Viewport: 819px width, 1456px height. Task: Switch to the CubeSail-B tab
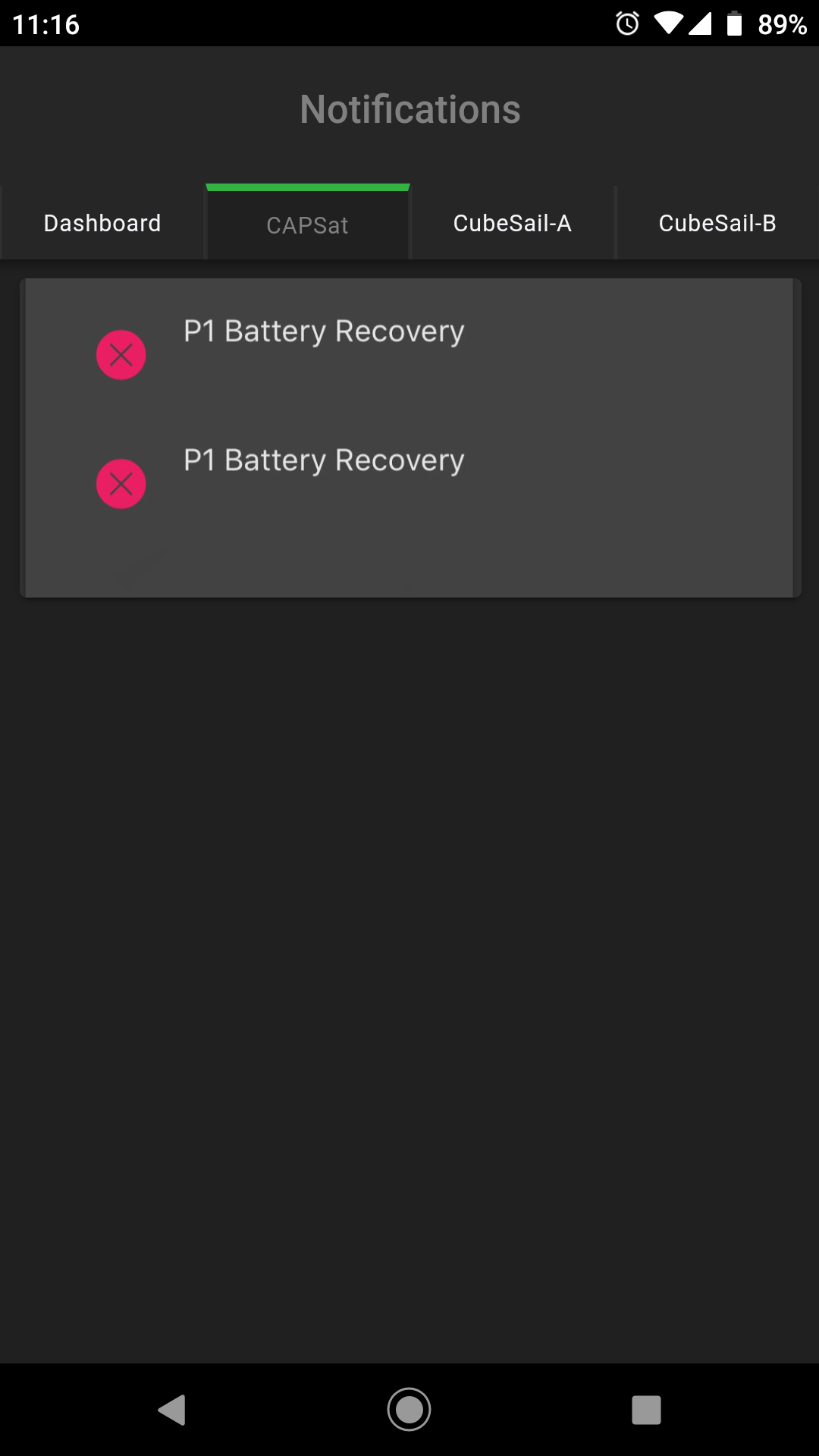tap(717, 223)
